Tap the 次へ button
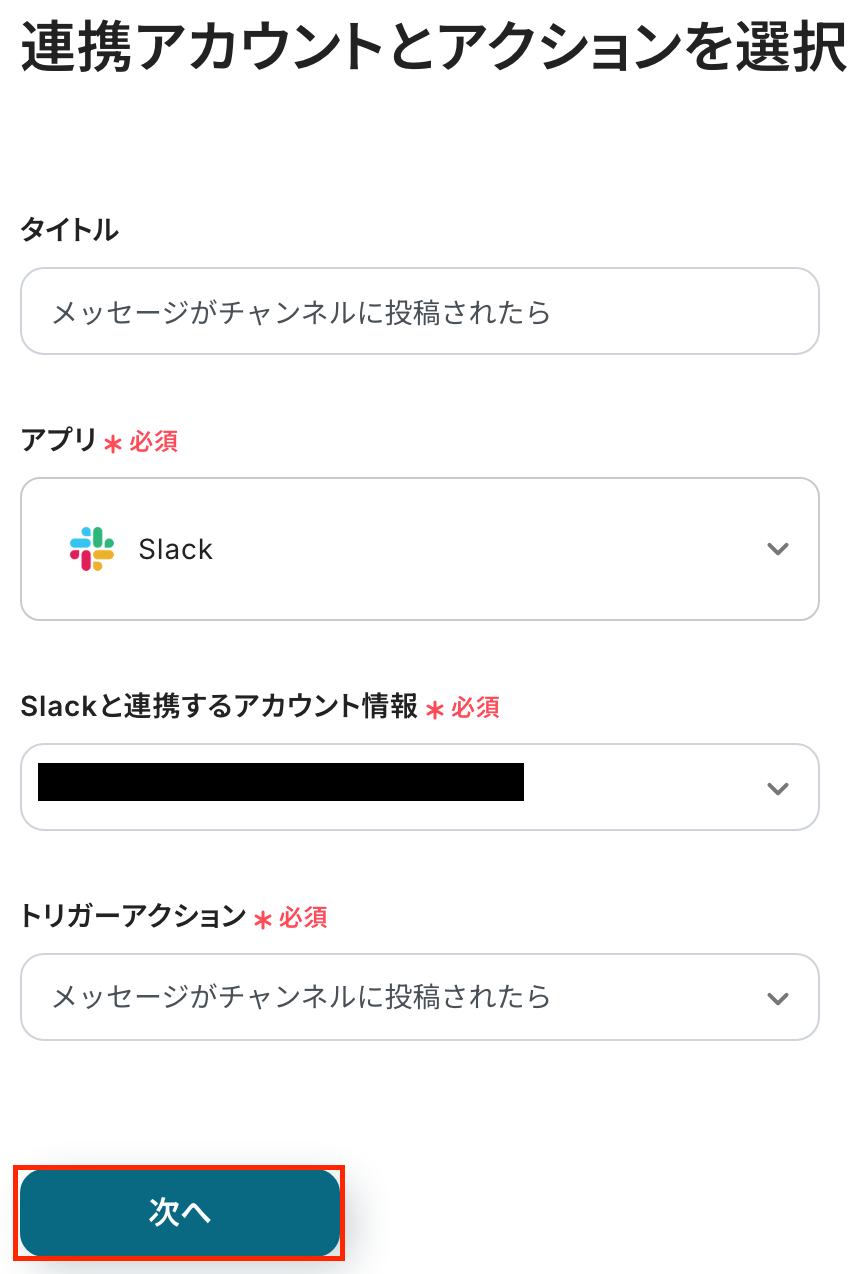862x1274 pixels. (x=180, y=1212)
